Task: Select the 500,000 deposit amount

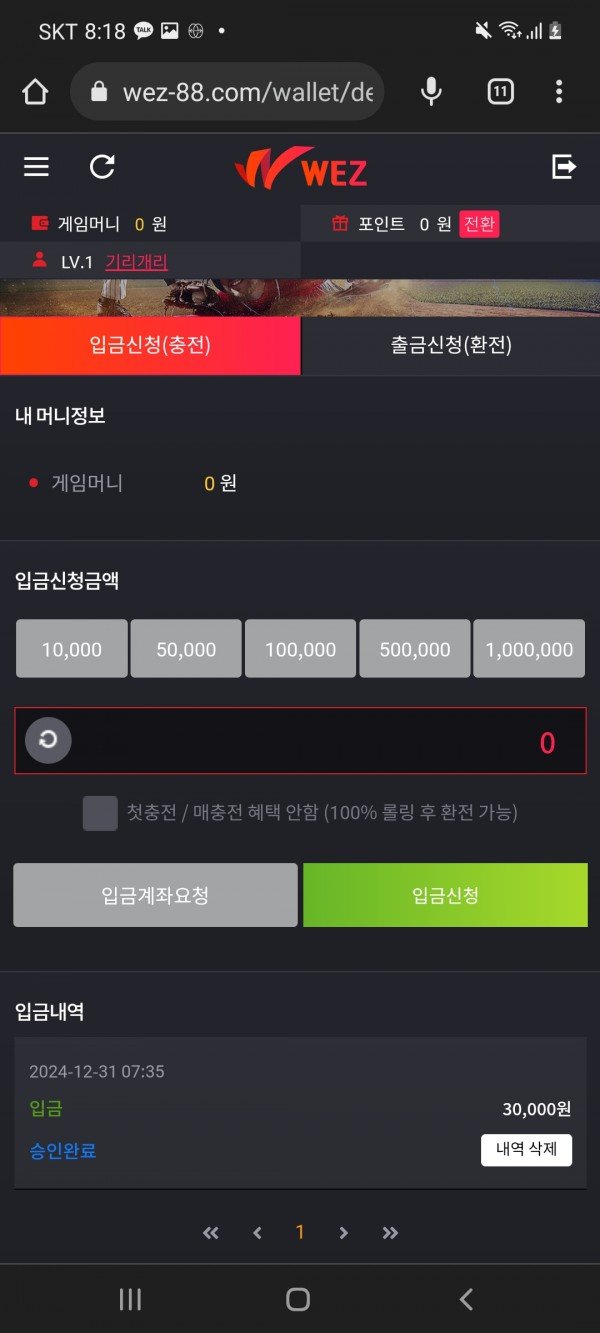Action: (415, 649)
